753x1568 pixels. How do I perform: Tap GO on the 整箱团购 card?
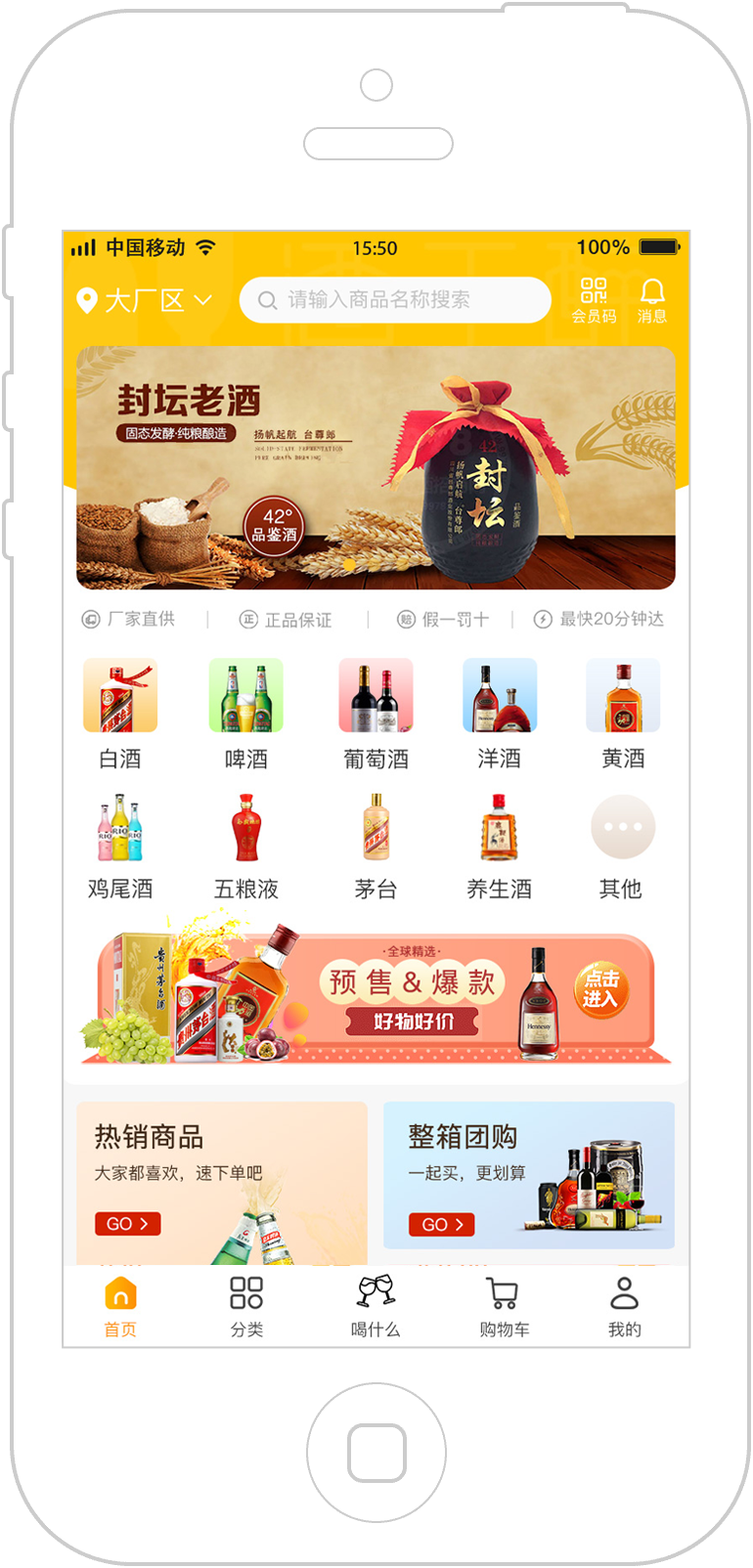[441, 1225]
